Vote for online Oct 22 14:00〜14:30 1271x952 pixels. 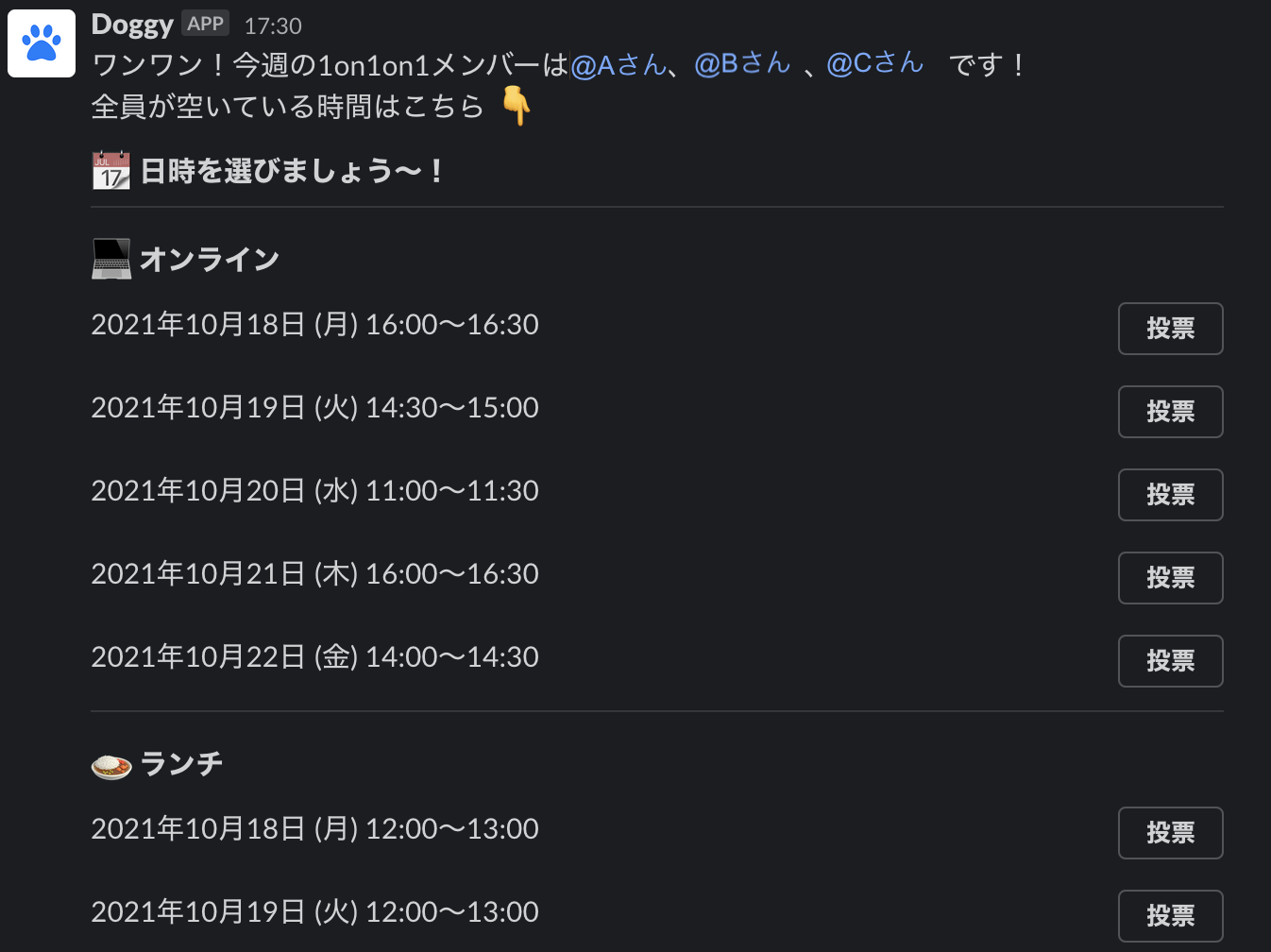pyautogui.click(x=1170, y=661)
